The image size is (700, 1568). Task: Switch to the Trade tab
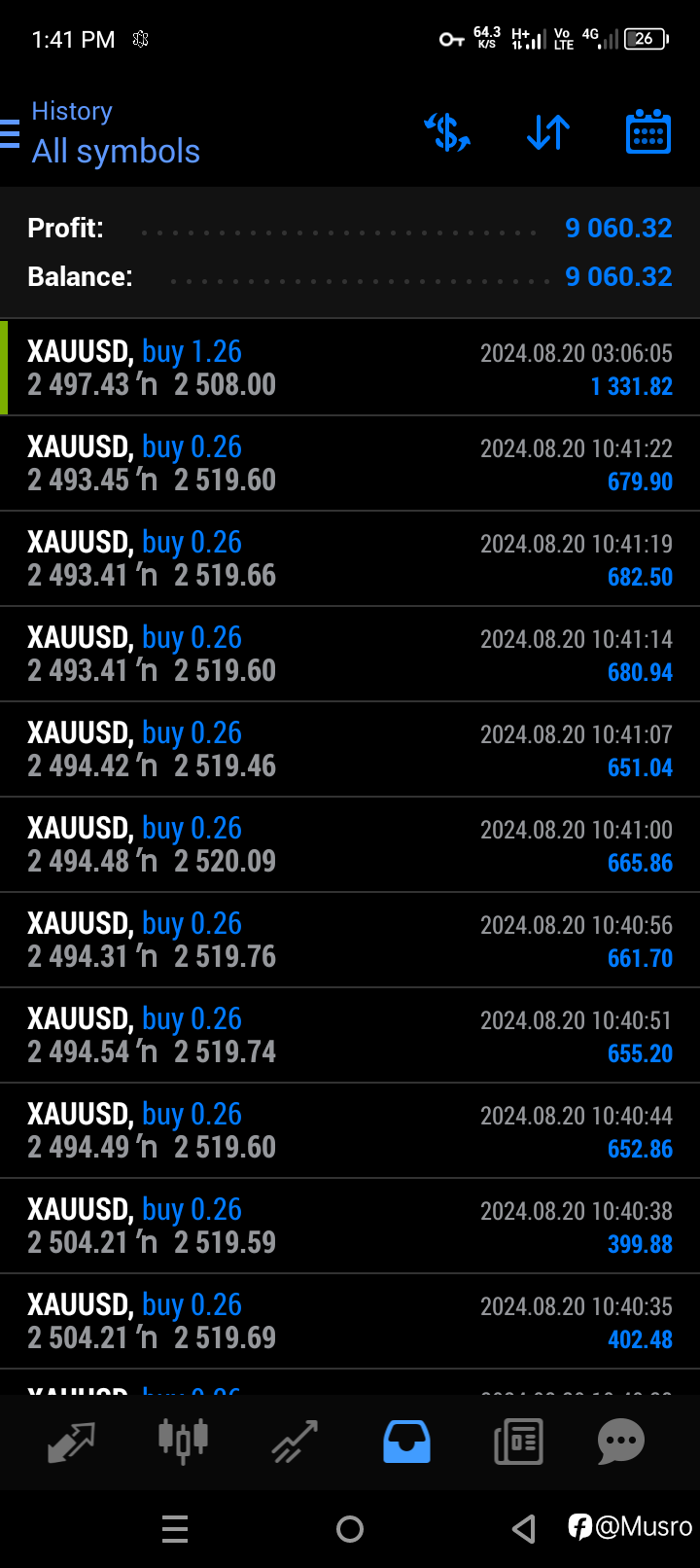point(295,1442)
